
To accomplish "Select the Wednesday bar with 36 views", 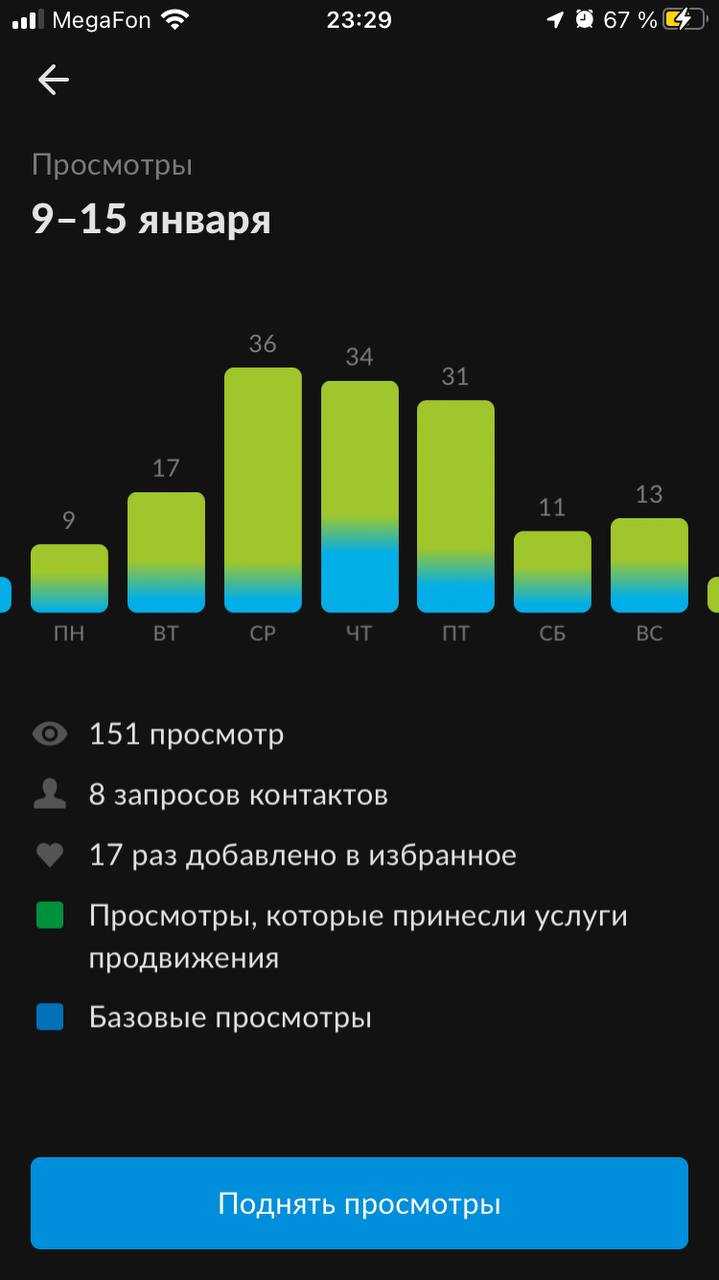I will coord(263,490).
